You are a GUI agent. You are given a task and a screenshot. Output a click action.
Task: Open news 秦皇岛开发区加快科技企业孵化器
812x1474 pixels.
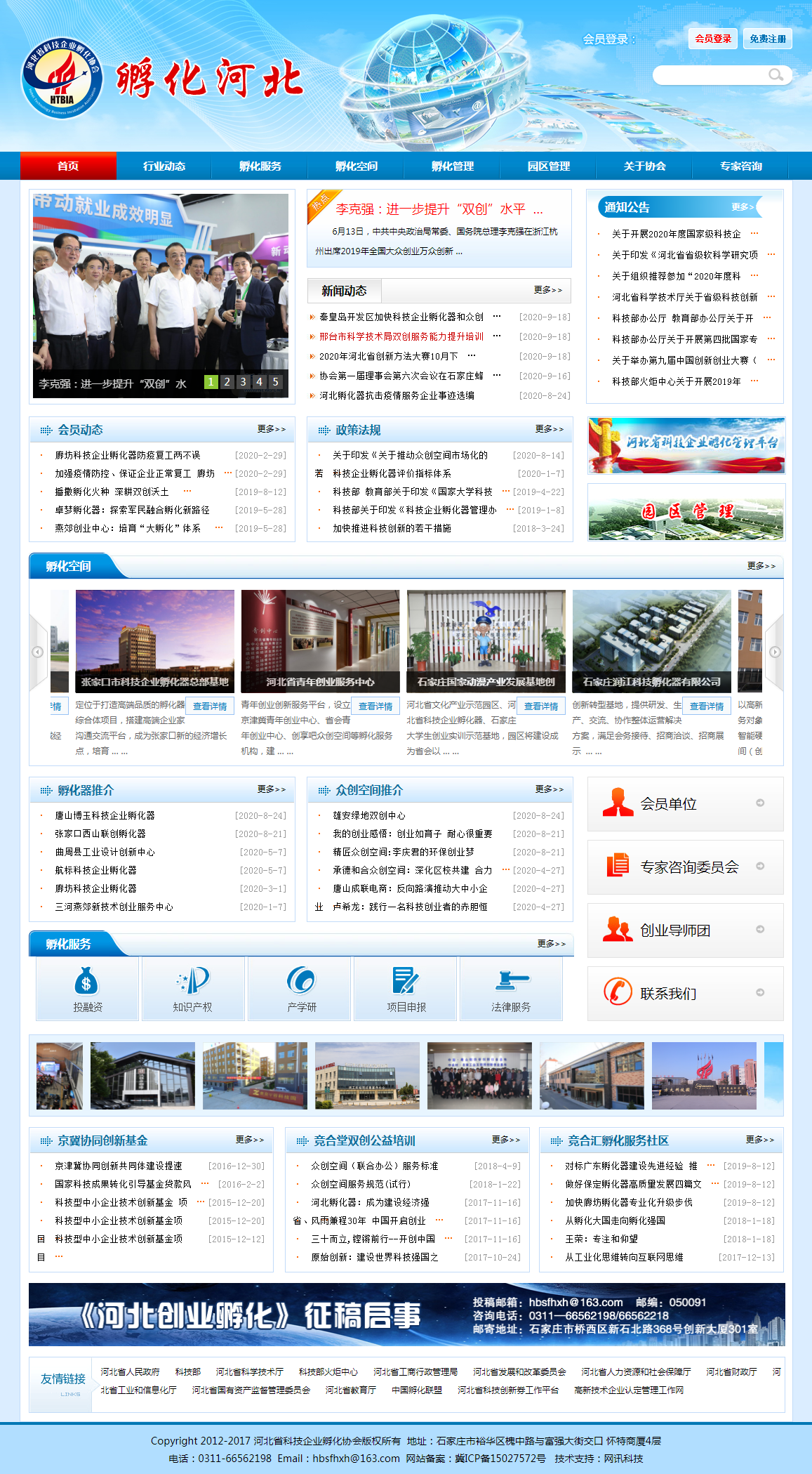tap(401, 317)
